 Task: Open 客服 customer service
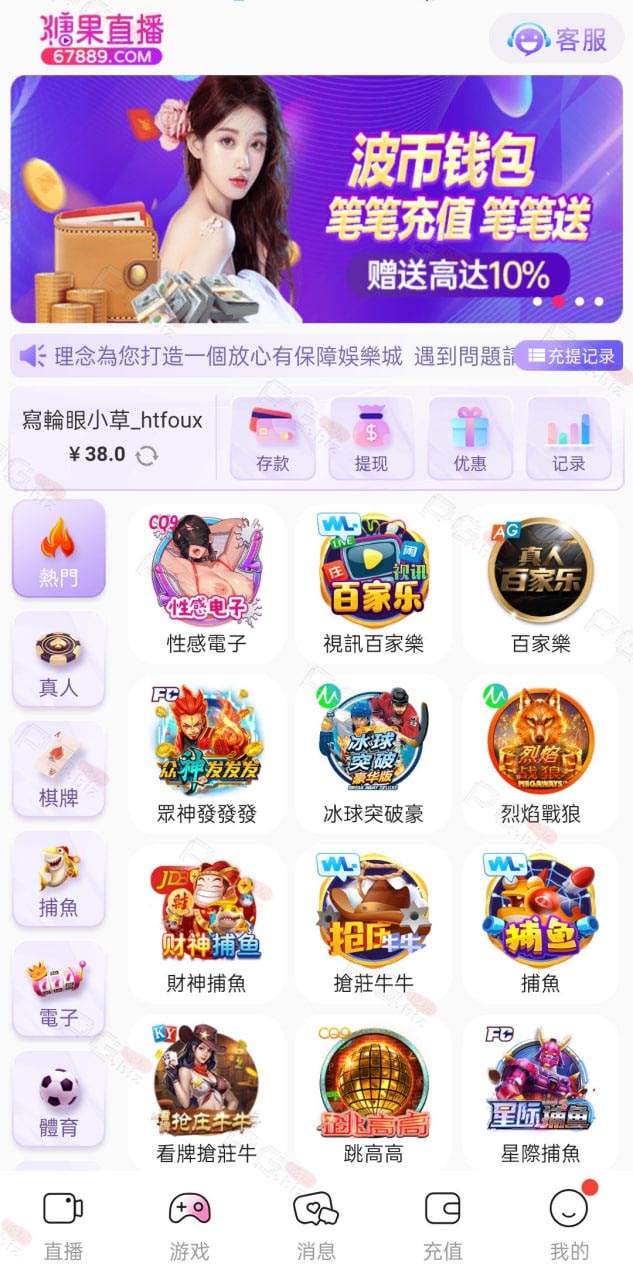pyautogui.click(x=555, y=39)
